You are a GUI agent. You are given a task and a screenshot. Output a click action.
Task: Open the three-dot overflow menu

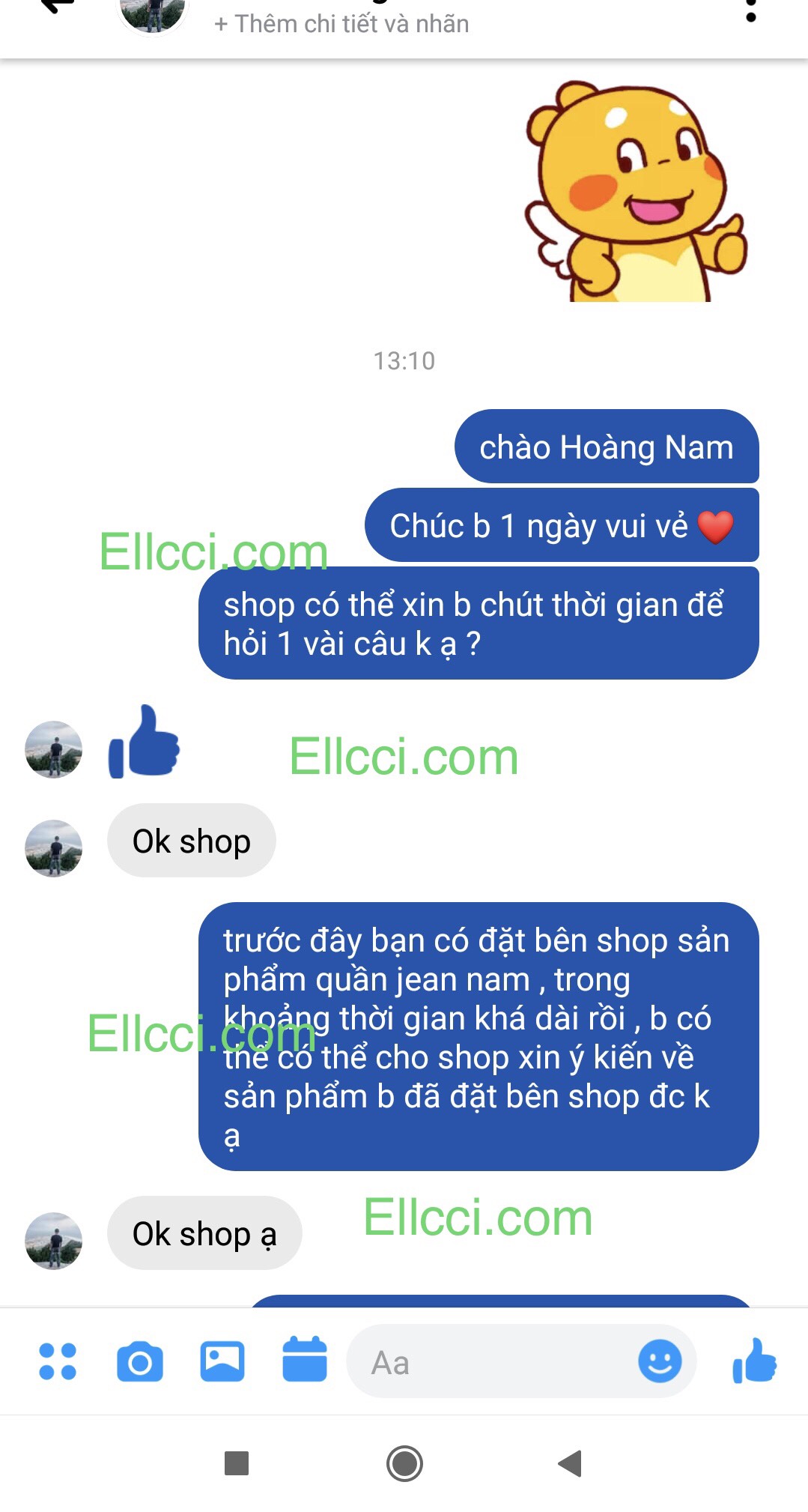coord(751,10)
